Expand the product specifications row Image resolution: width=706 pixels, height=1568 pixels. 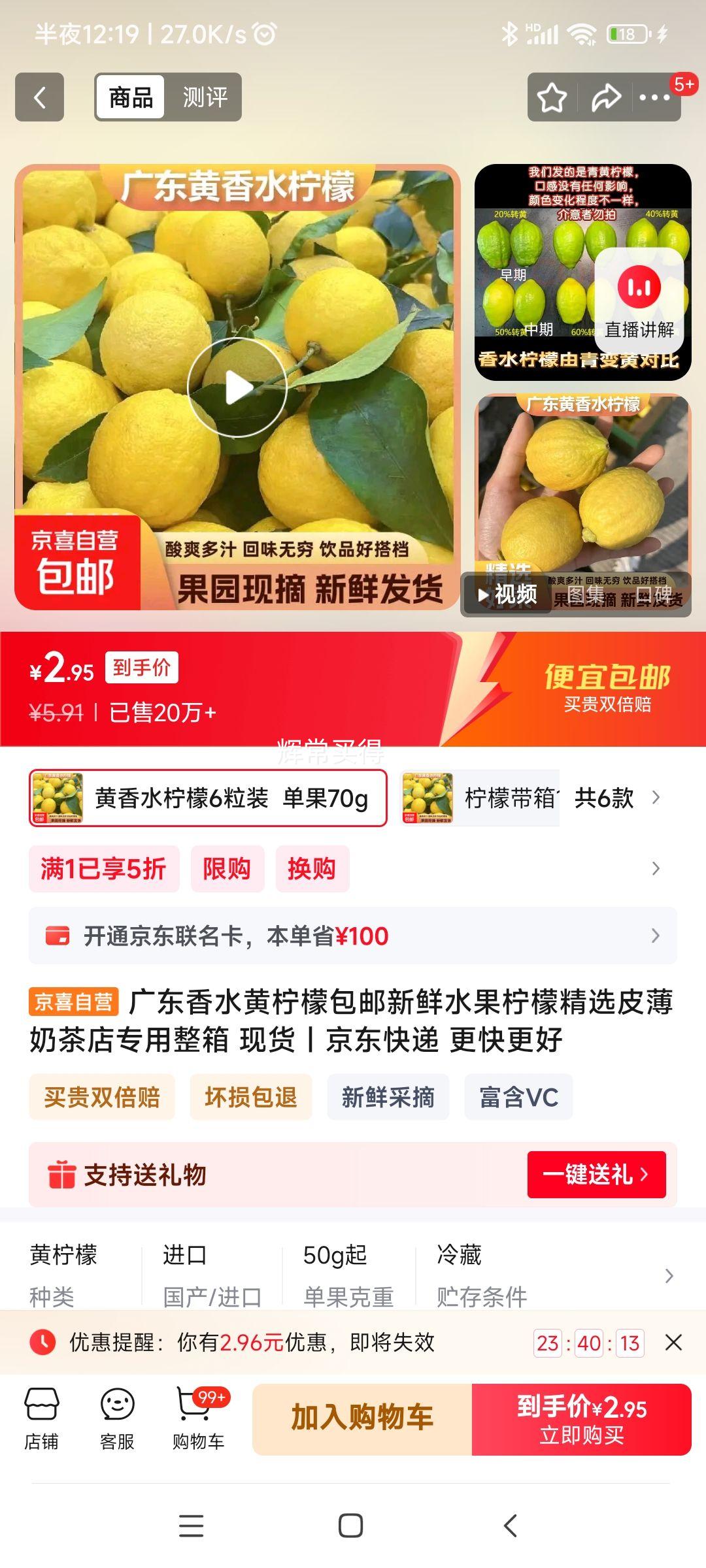pyautogui.click(x=668, y=1275)
